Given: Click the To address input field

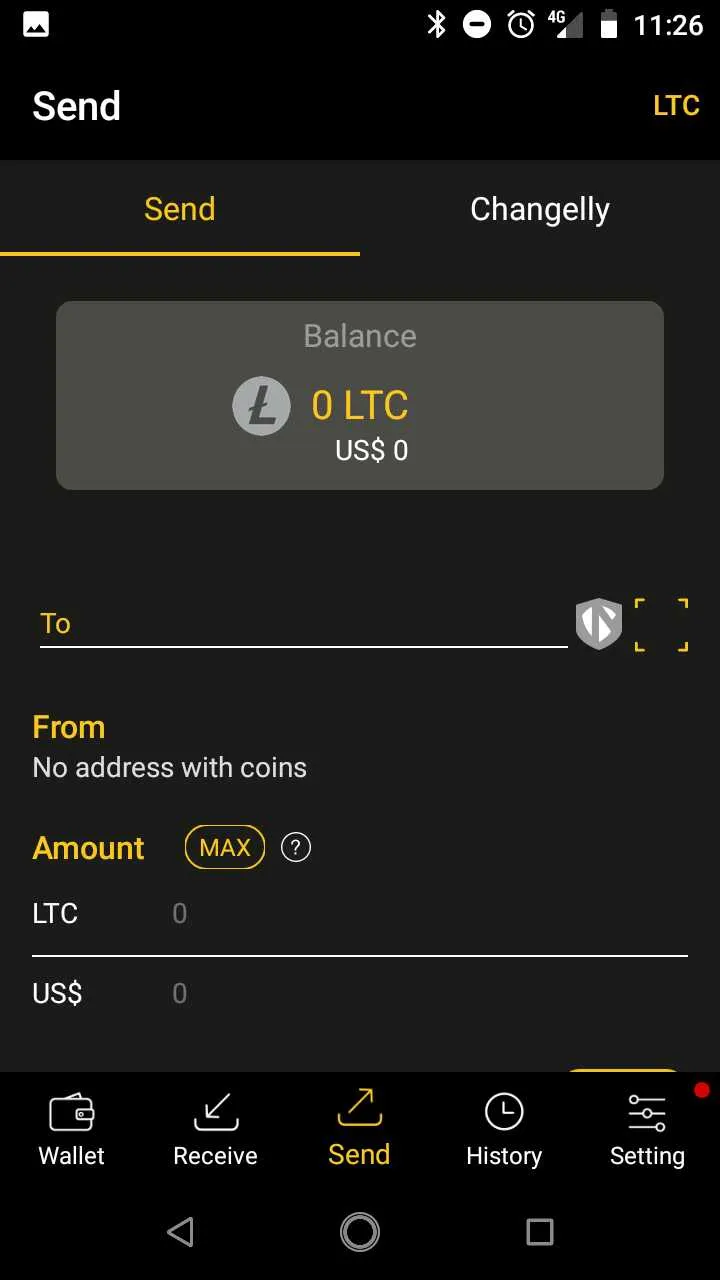Looking at the screenshot, I should pyautogui.click(x=300, y=624).
